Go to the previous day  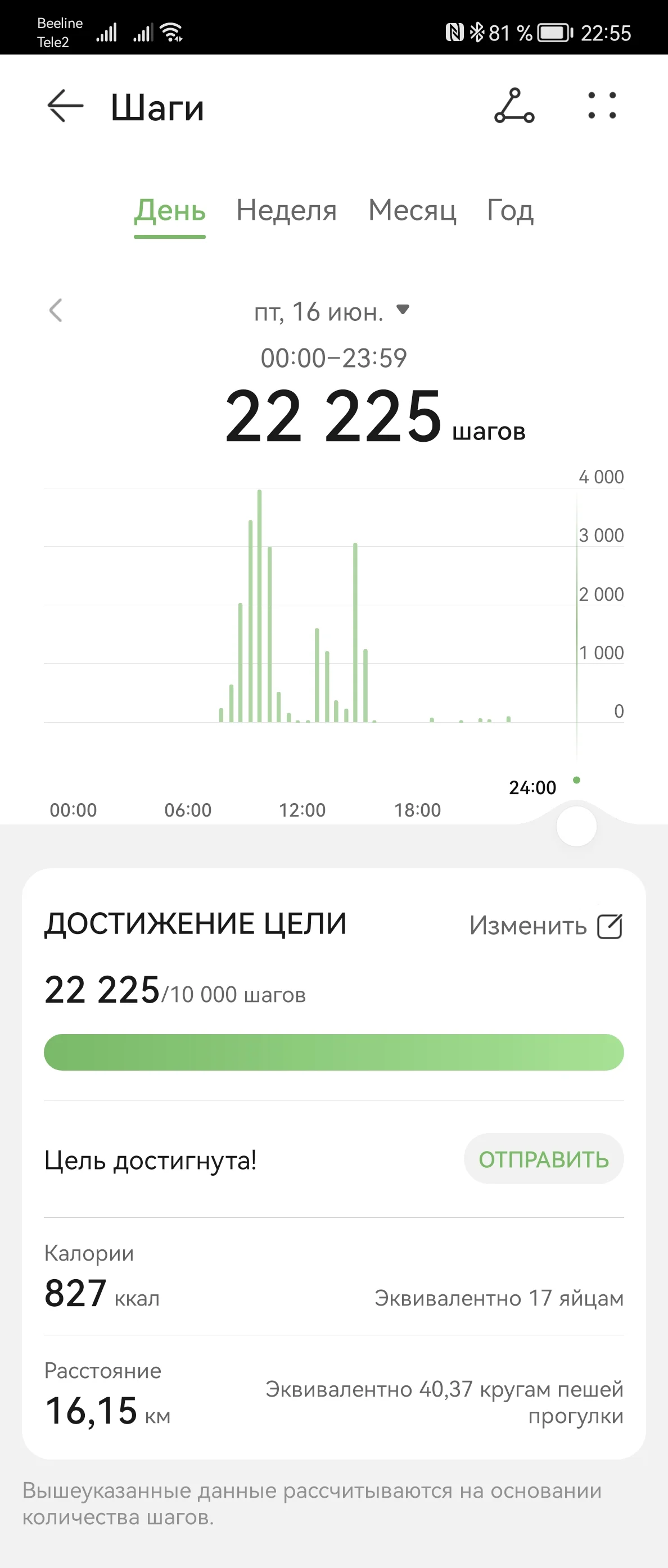(56, 310)
